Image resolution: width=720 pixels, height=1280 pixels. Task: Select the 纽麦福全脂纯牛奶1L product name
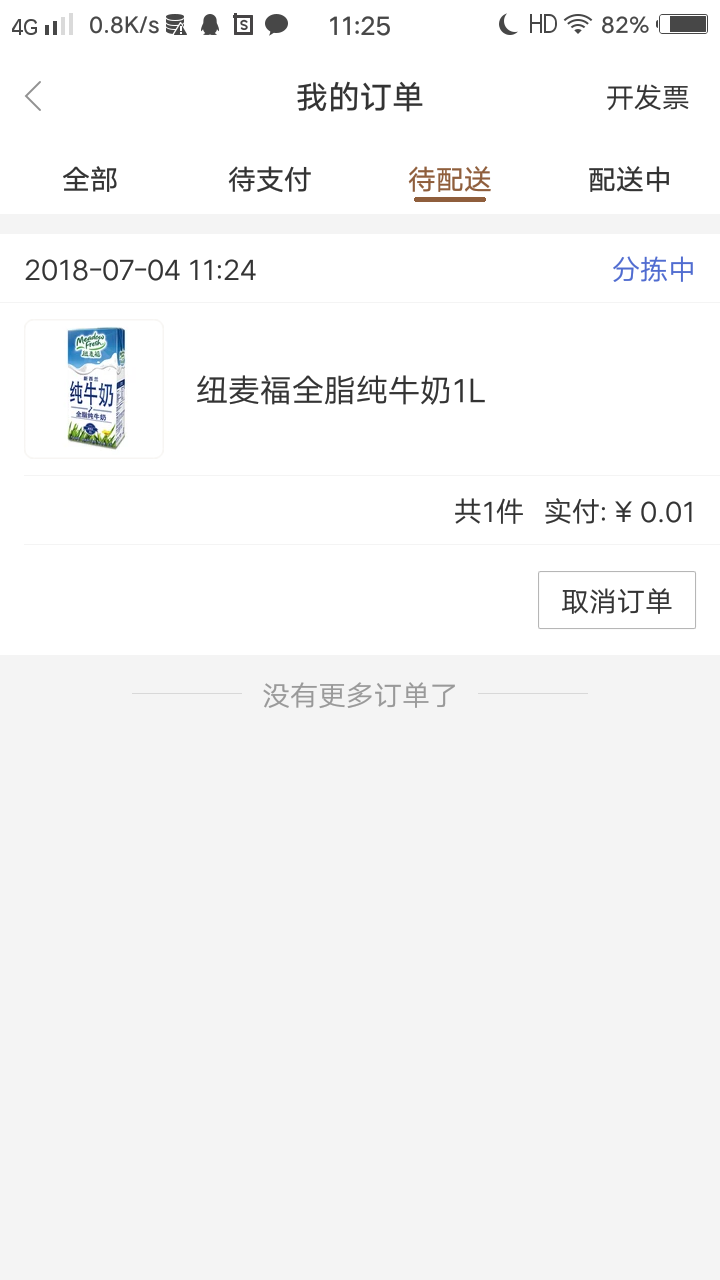(x=340, y=392)
